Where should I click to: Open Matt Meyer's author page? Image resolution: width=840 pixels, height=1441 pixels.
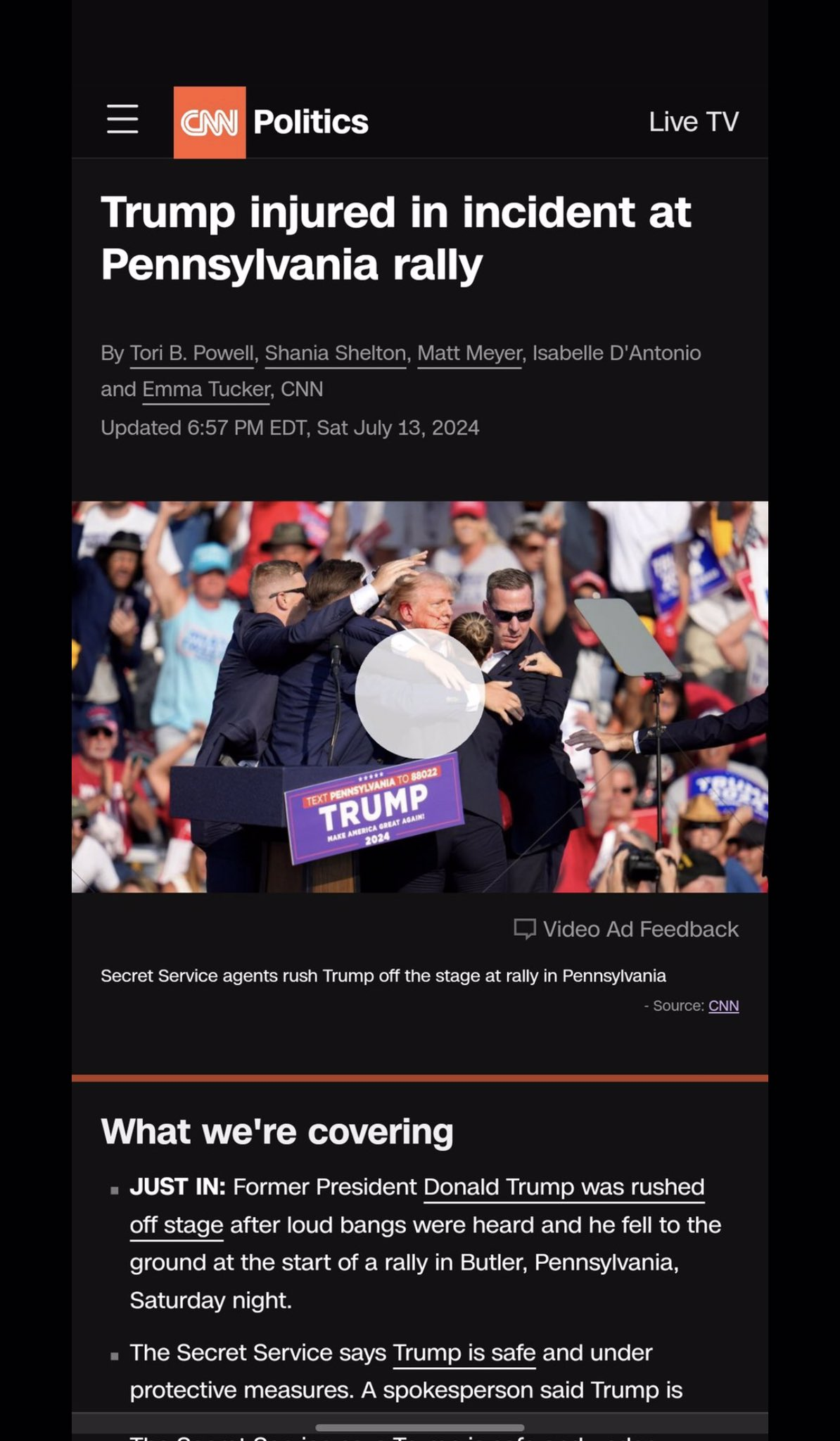click(x=469, y=353)
